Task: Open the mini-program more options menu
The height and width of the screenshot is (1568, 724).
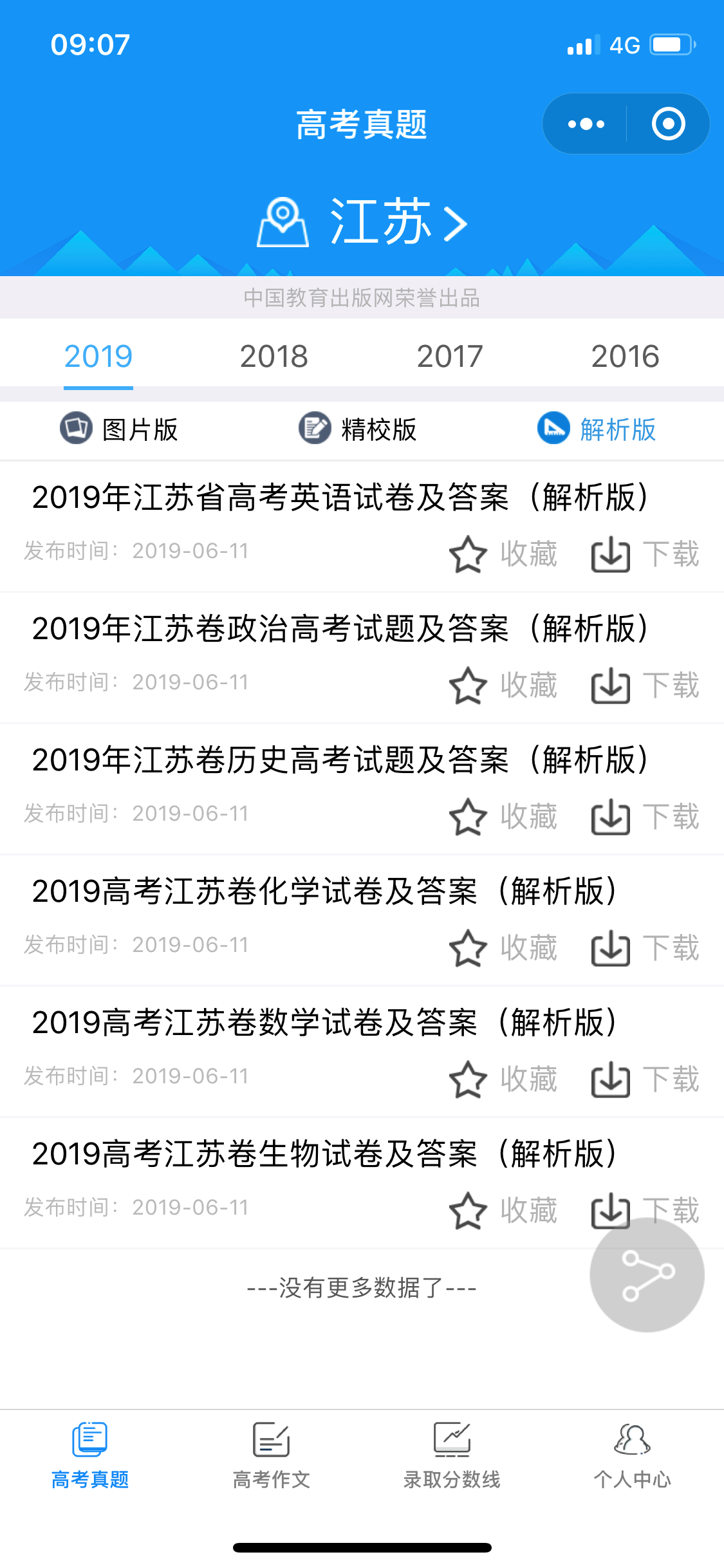Action: pos(584,123)
